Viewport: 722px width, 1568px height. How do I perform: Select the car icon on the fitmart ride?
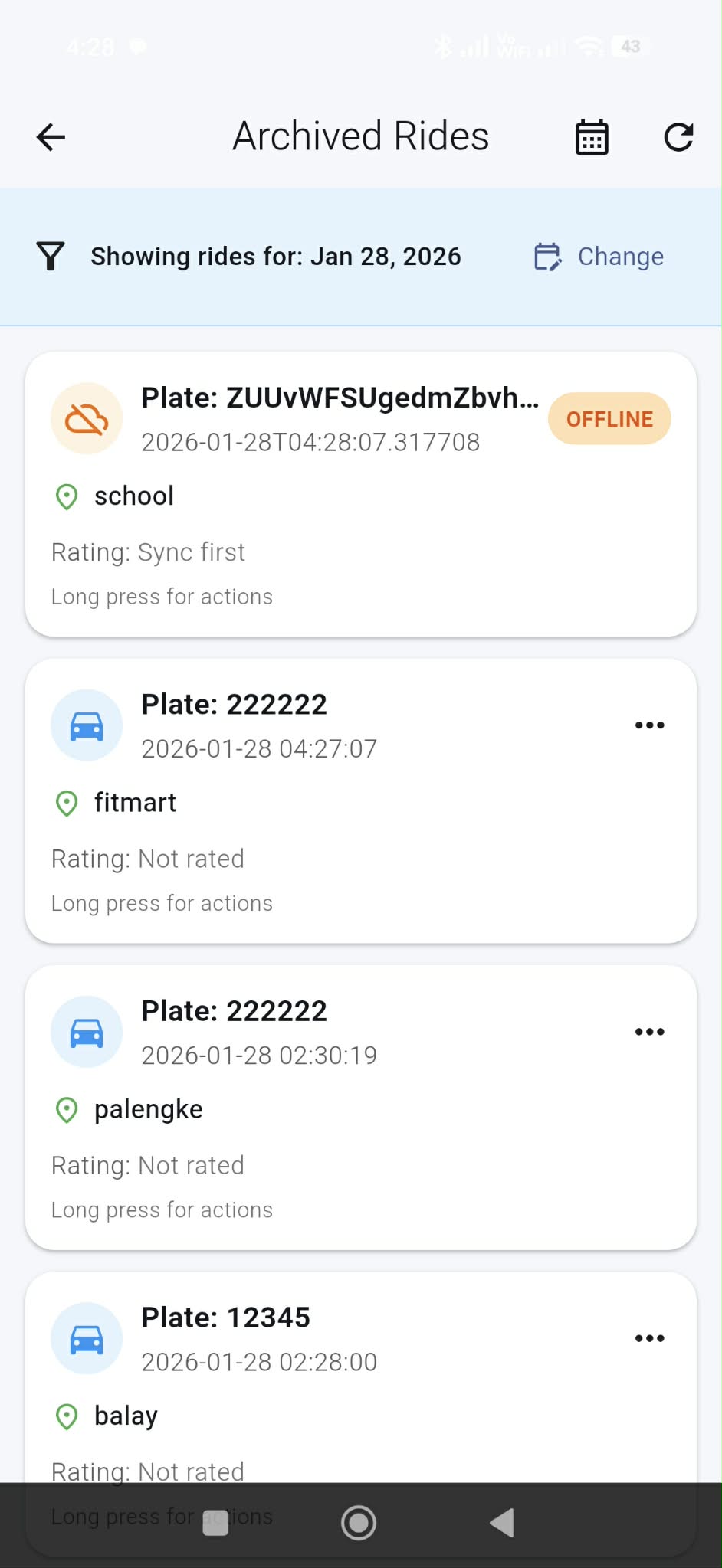click(x=87, y=725)
